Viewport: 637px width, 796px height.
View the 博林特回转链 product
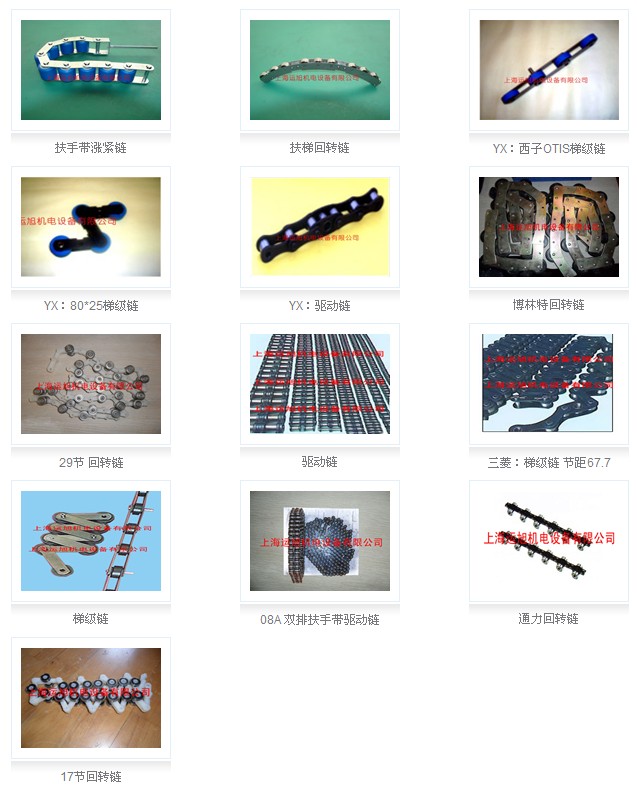click(x=549, y=227)
